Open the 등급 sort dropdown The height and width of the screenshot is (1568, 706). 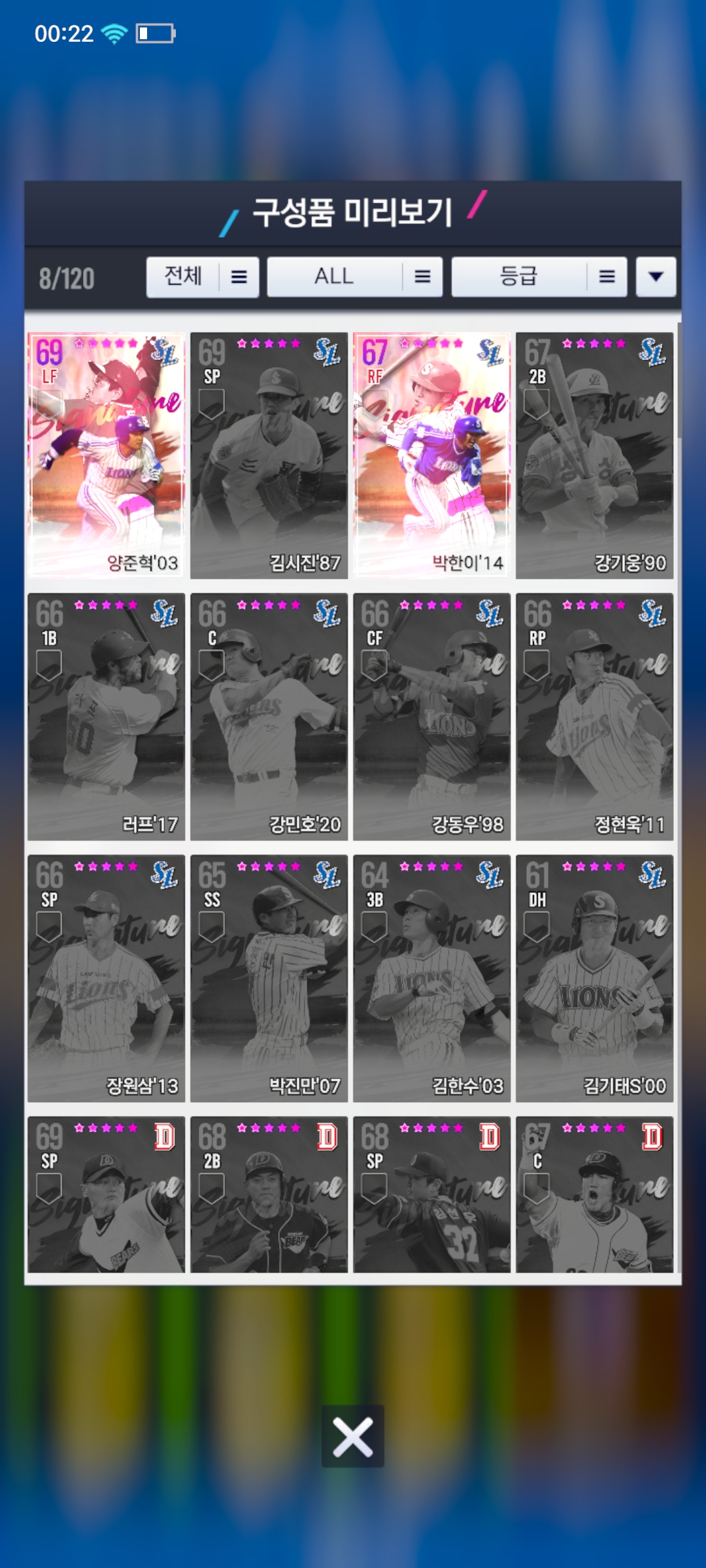point(539,277)
